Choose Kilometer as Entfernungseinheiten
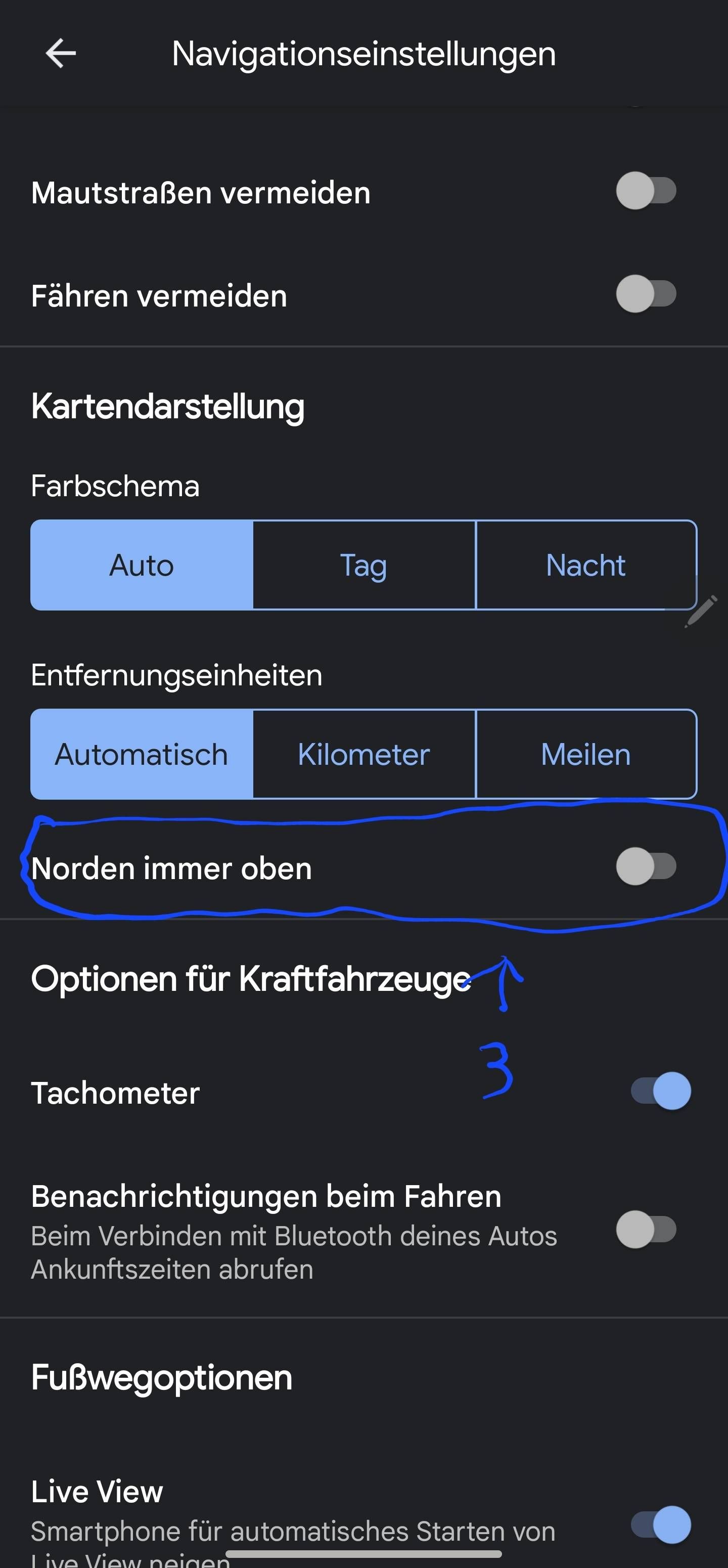This screenshot has height=1568, width=728. (363, 754)
